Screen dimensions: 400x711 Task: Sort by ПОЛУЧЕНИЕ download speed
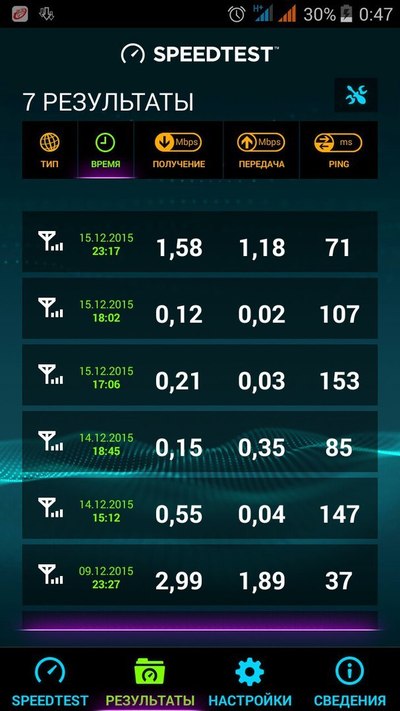click(x=179, y=150)
